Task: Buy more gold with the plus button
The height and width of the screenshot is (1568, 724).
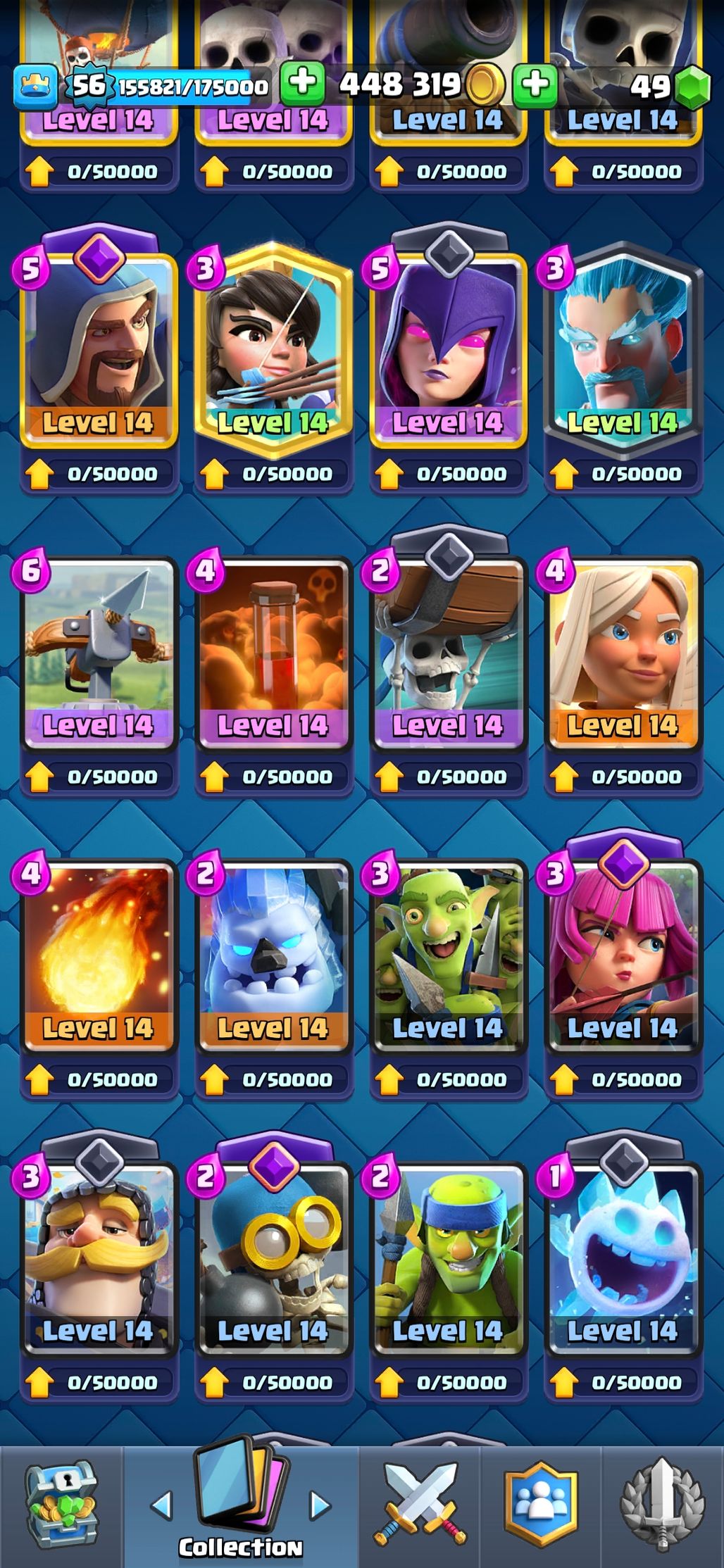Action: [x=535, y=85]
